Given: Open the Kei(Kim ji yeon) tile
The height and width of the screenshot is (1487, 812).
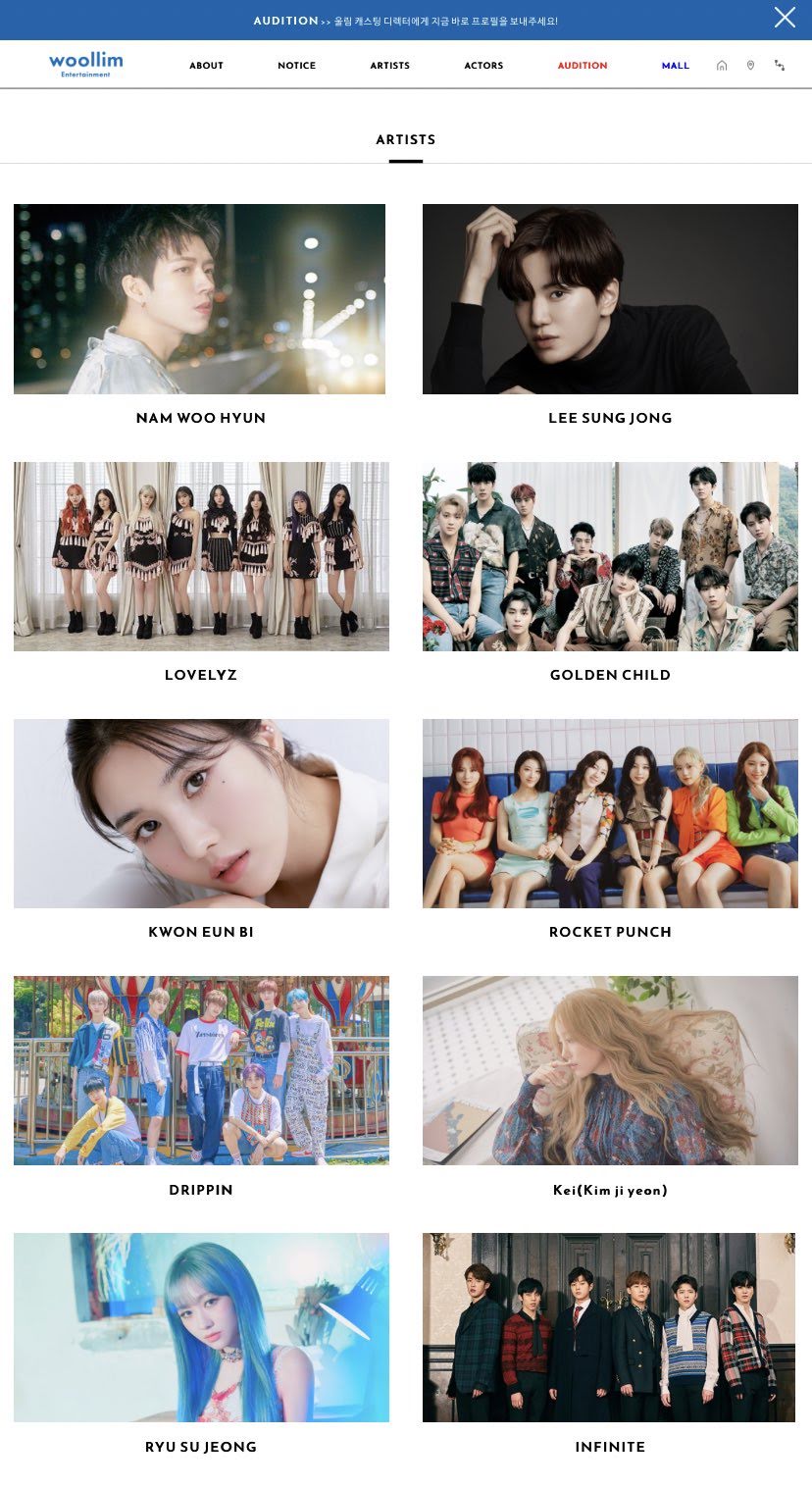Looking at the screenshot, I should [x=610, y=1070].
